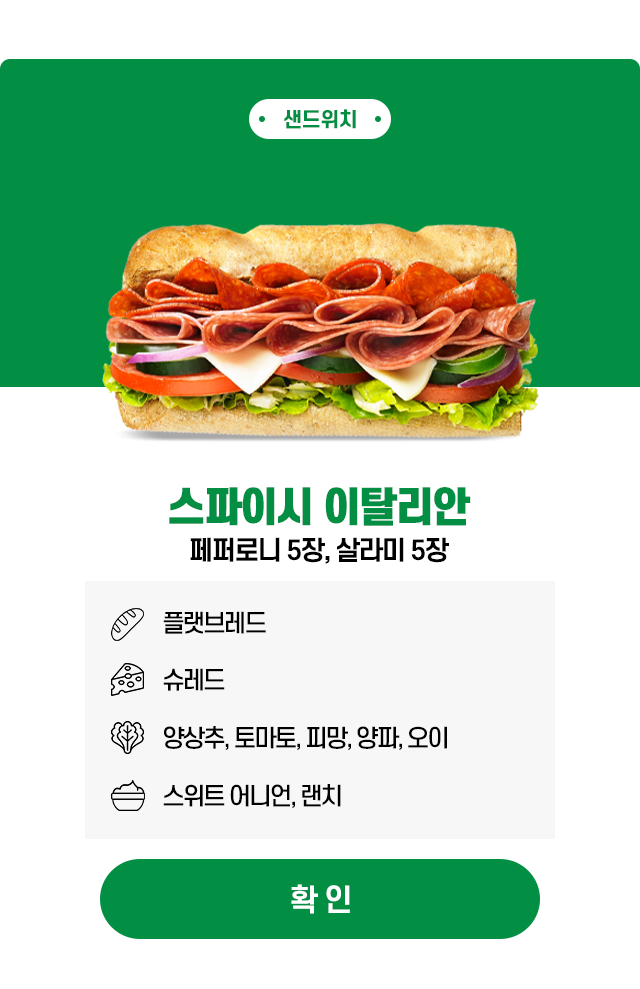The image size is (640, 989).
Task: Tap the green 확인 confirm button
Action: coord(320,898)
